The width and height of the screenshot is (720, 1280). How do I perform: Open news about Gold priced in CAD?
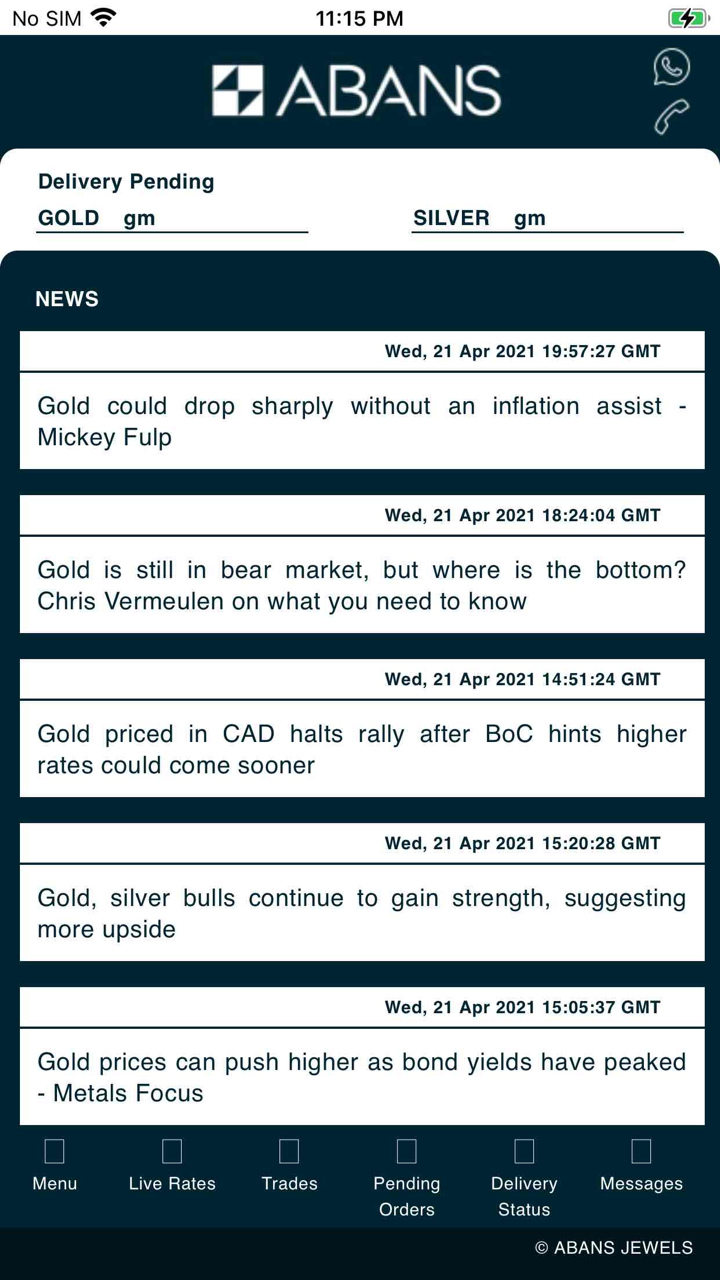point(362,749)
